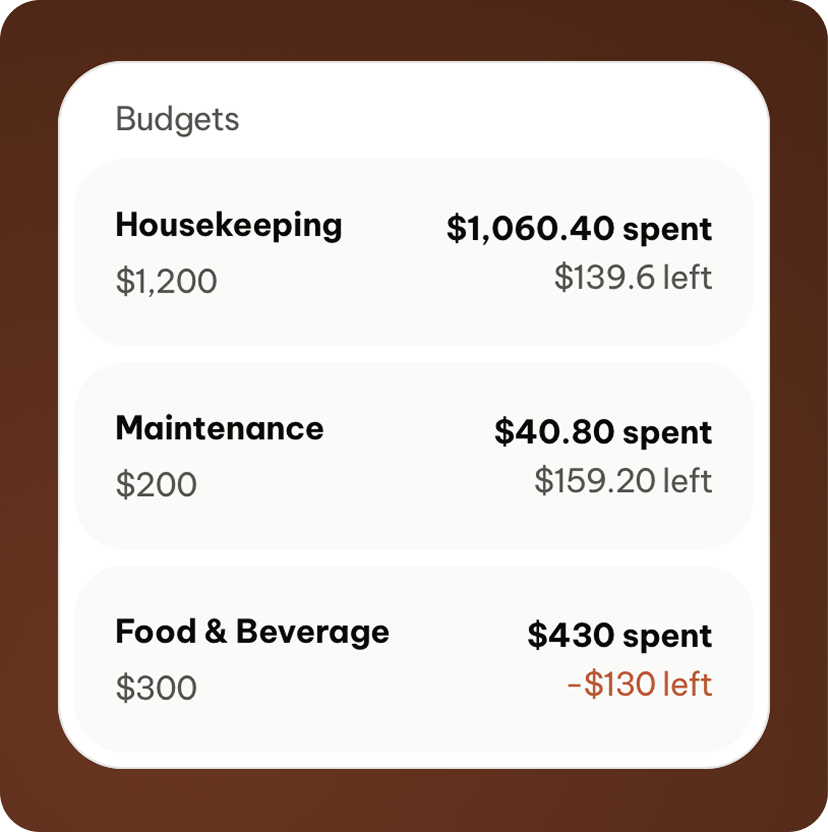Click the red –$130 left overspend indicator
828x832 pixels.
pos(635,686)
